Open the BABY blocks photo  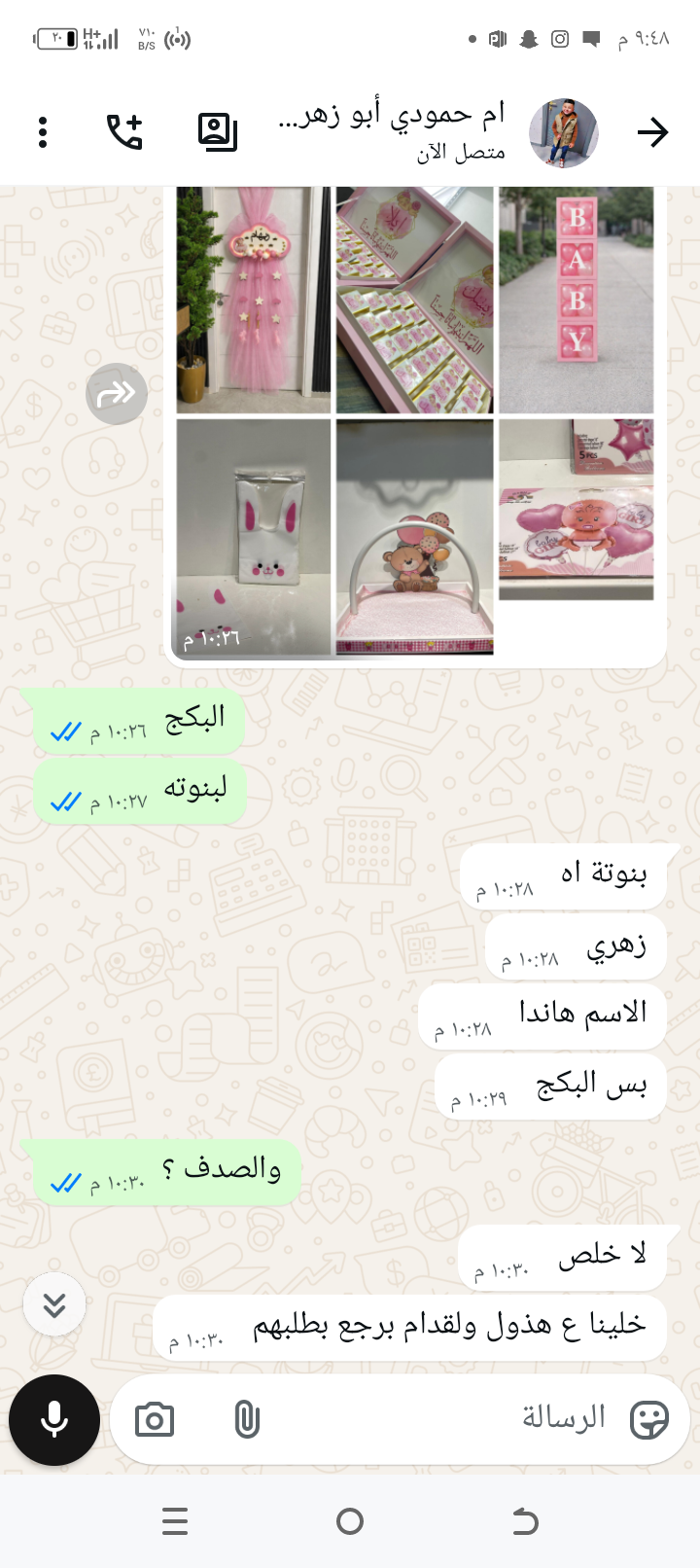point(576,300)
